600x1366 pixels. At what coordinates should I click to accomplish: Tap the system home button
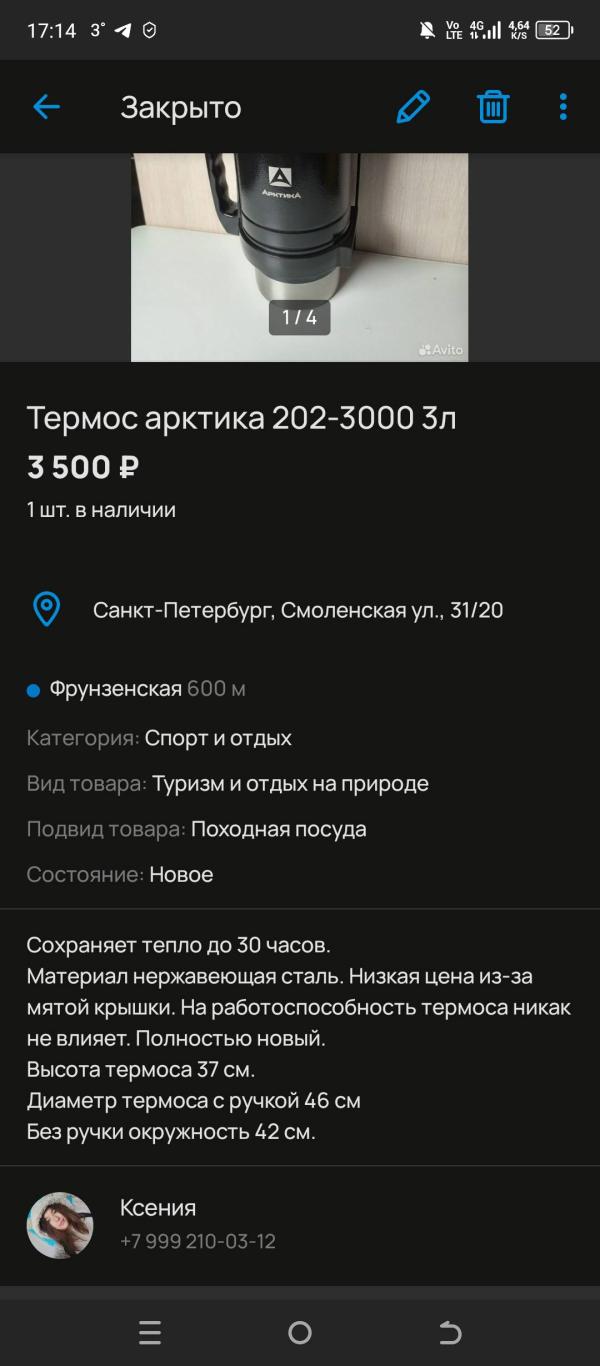tap(299, 1333)
